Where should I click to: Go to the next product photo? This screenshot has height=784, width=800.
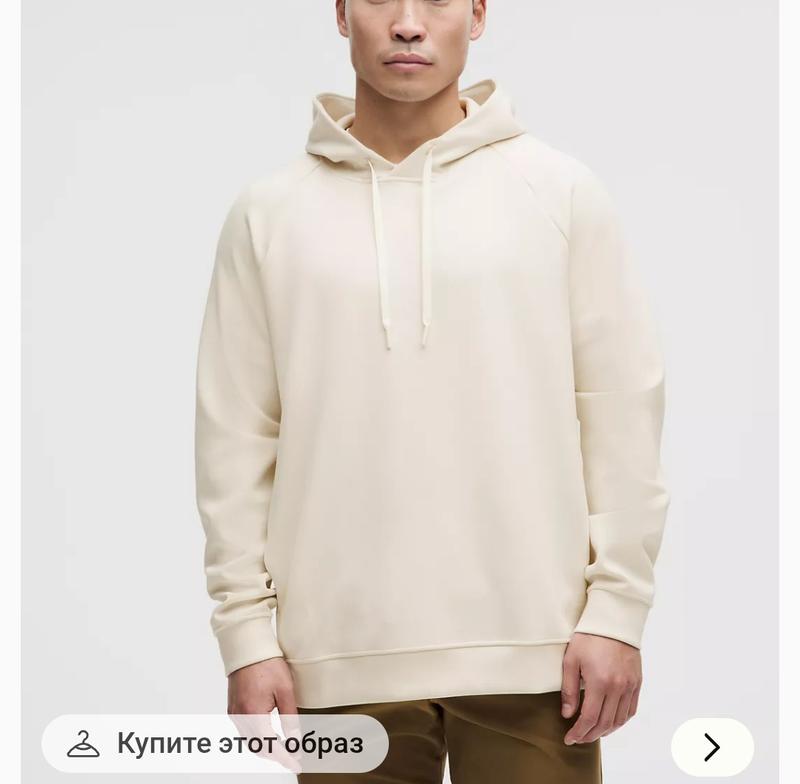[x=712, y=747]
